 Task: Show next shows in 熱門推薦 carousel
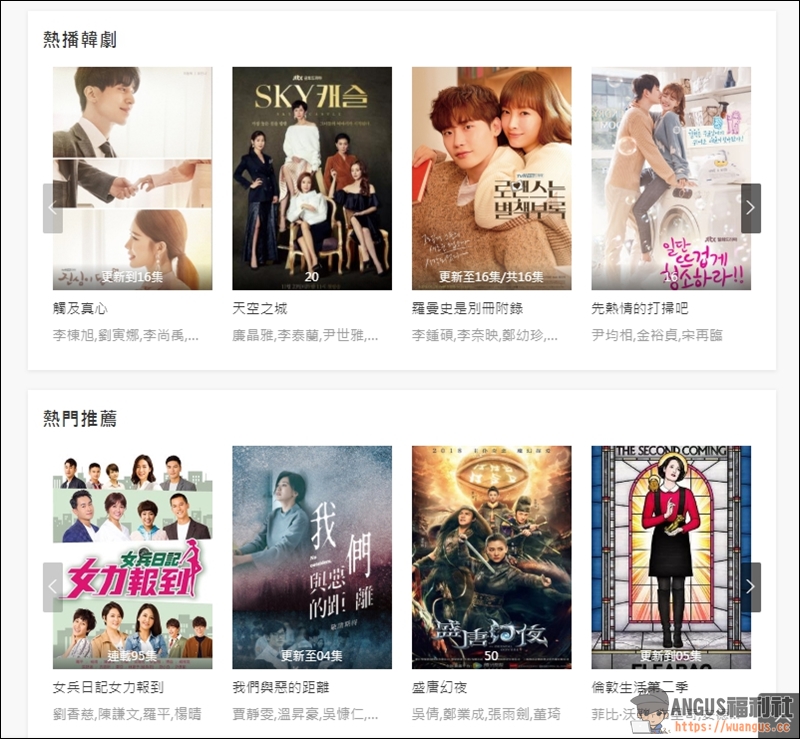pos(750,587)
